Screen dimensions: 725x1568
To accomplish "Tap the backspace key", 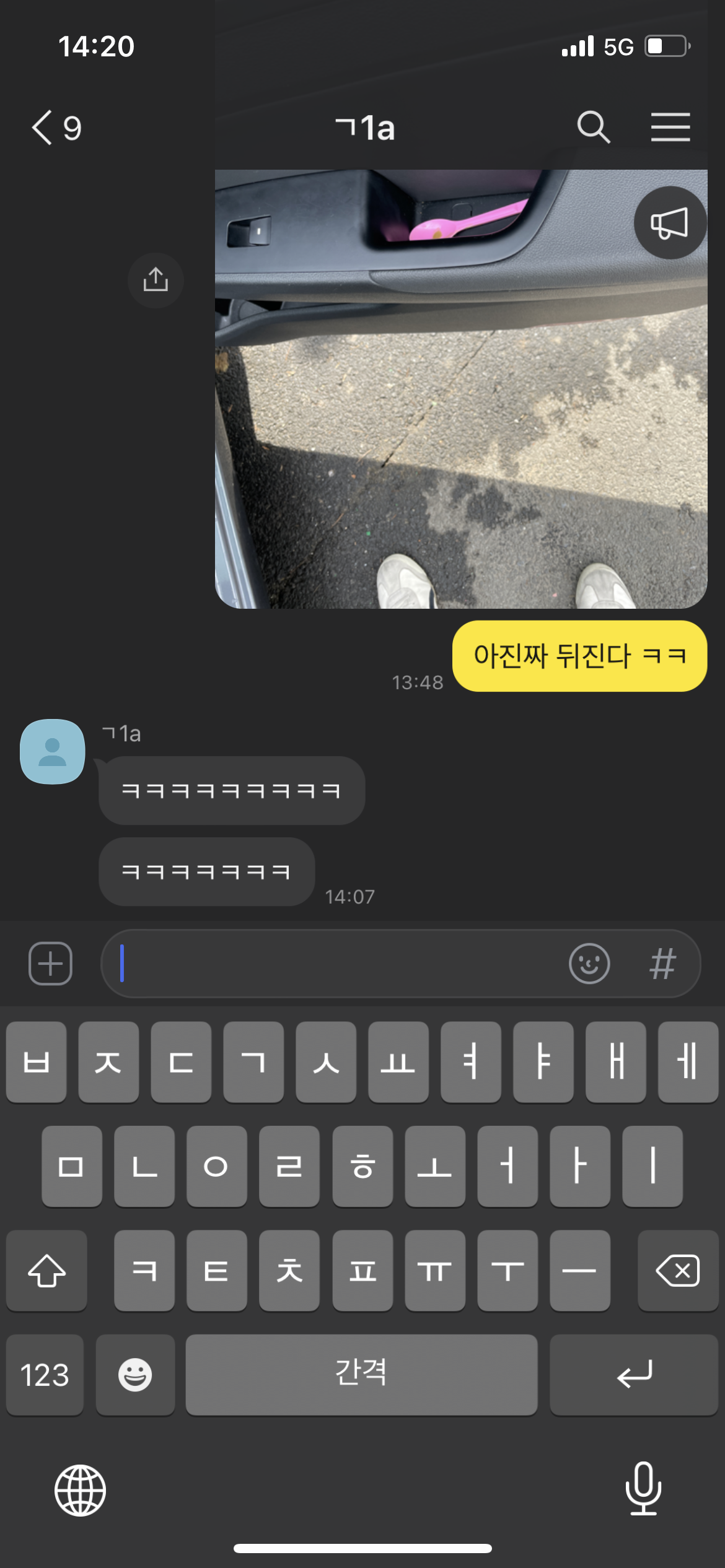I will pos(677,1271).
